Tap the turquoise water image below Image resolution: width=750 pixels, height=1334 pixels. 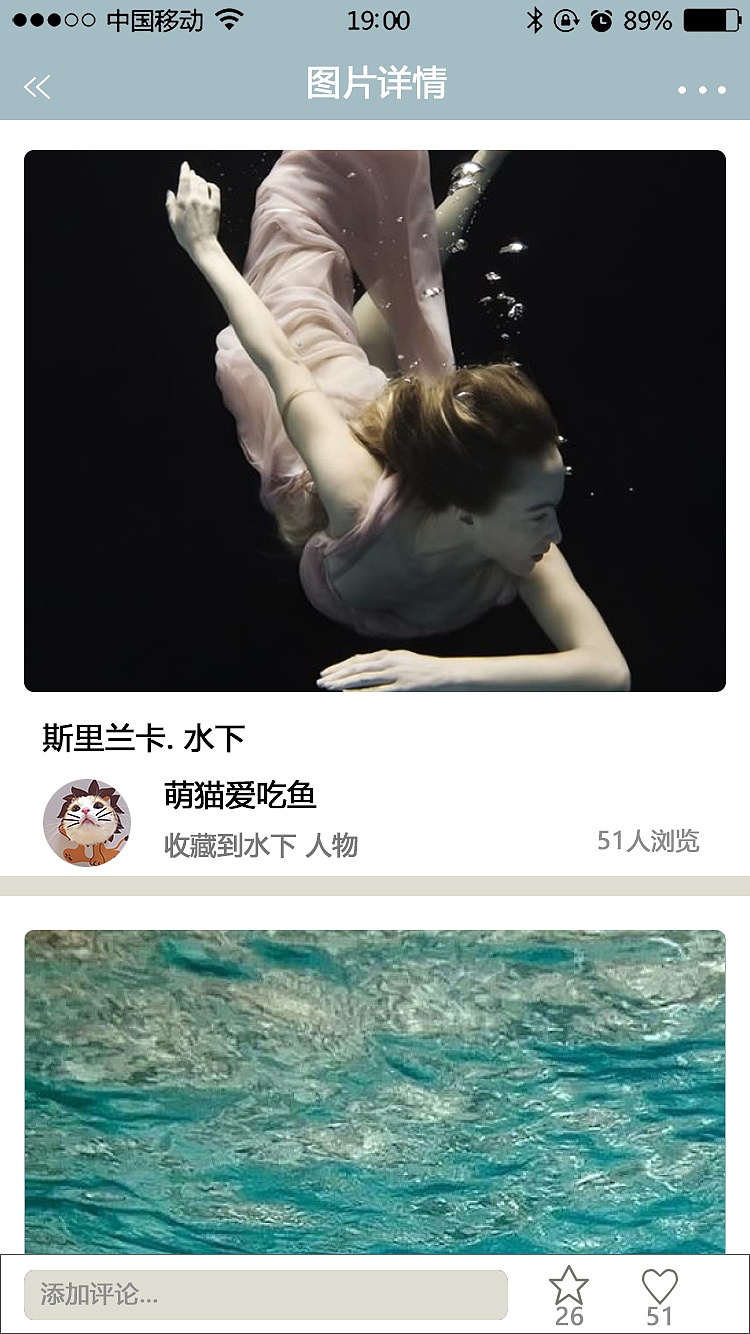(x=375, y=1090)
